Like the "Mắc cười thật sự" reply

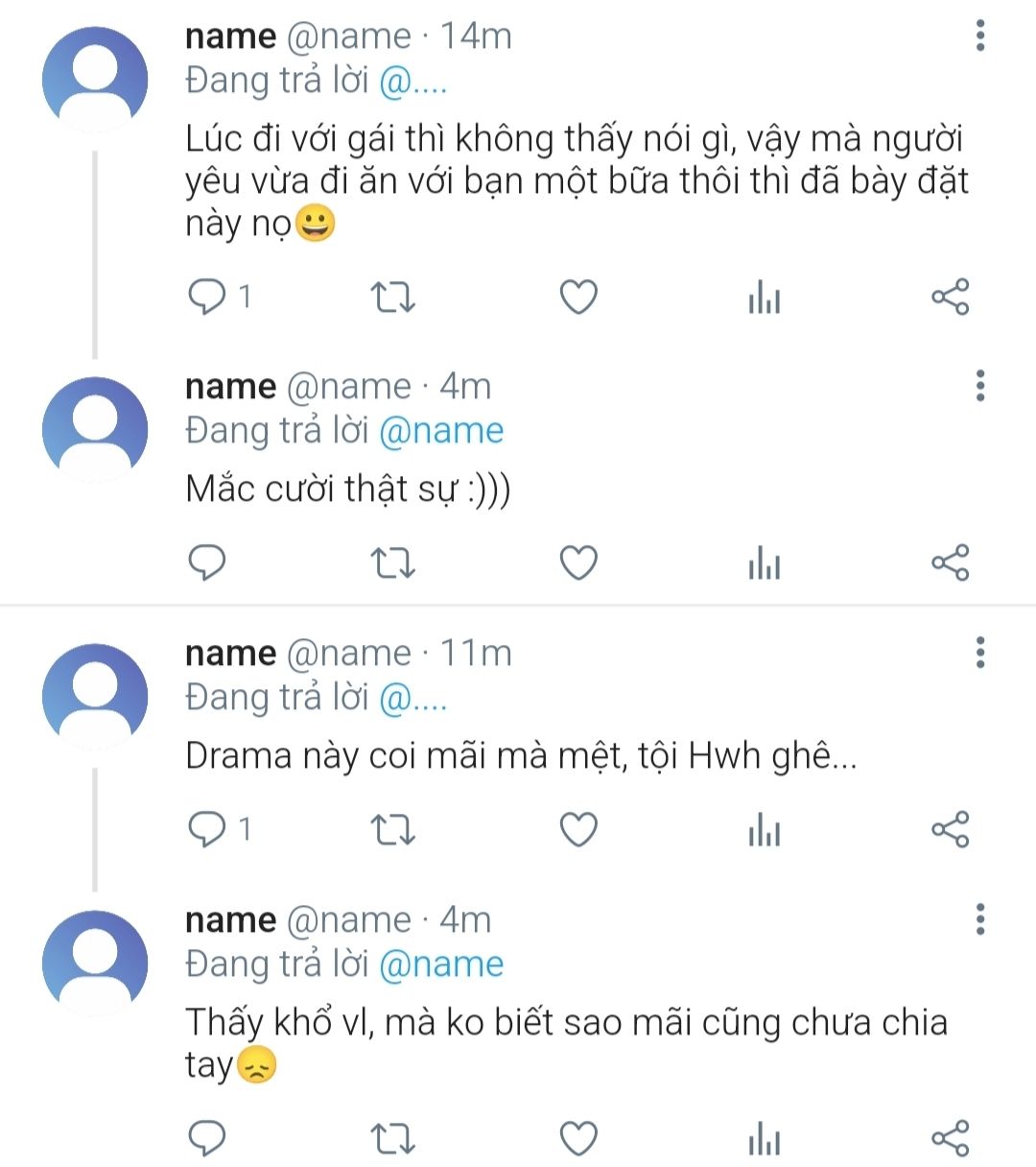tap(578, 562)
